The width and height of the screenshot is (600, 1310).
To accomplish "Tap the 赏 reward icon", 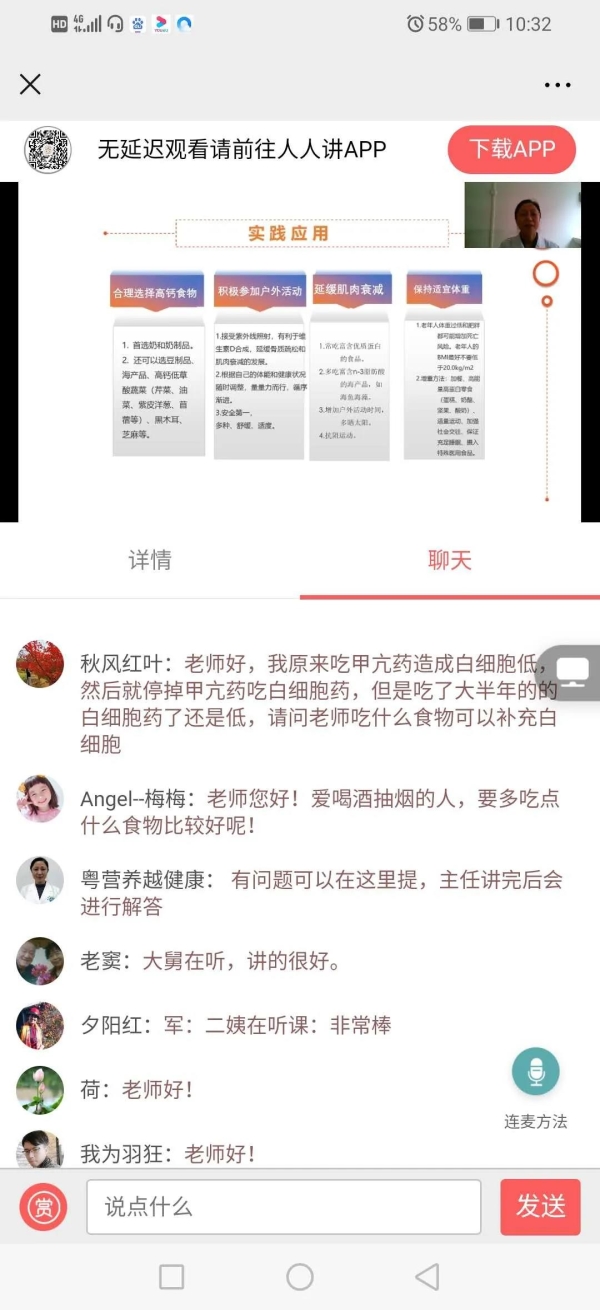I will tap(43, 1207).
